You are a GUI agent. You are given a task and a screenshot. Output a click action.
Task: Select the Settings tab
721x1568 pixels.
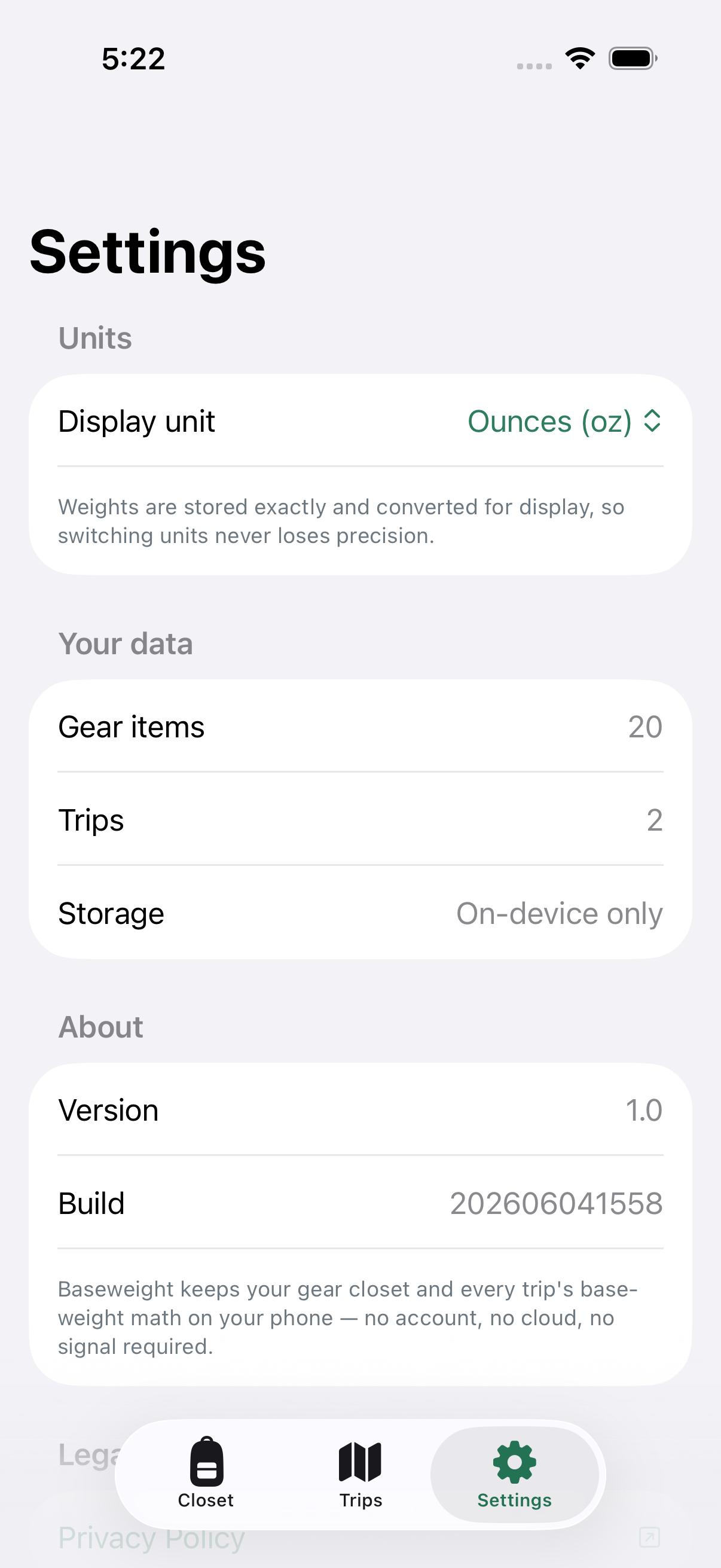(x=514, y=1474)
